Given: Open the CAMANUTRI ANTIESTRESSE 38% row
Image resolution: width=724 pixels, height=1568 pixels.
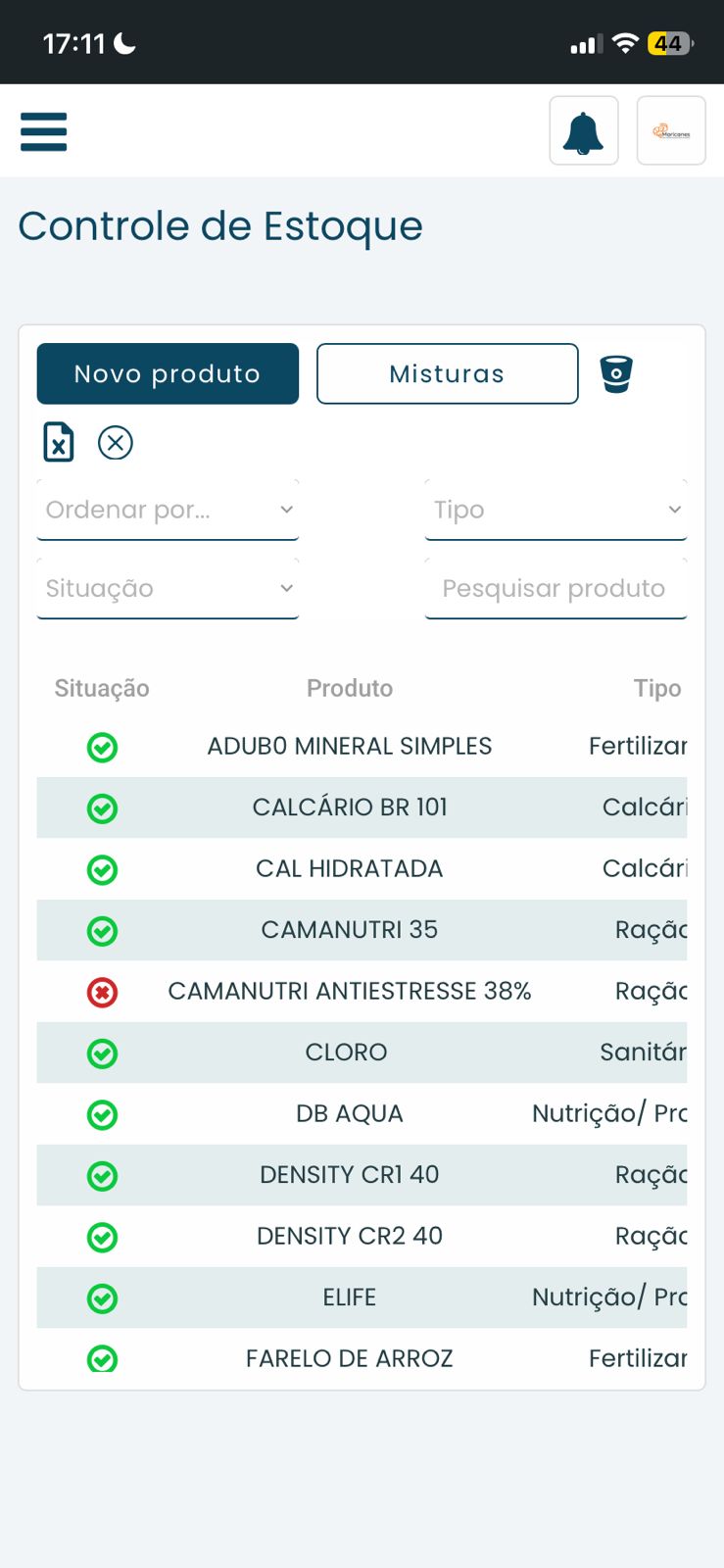Looking at the screenshot, I should point(362,992).
